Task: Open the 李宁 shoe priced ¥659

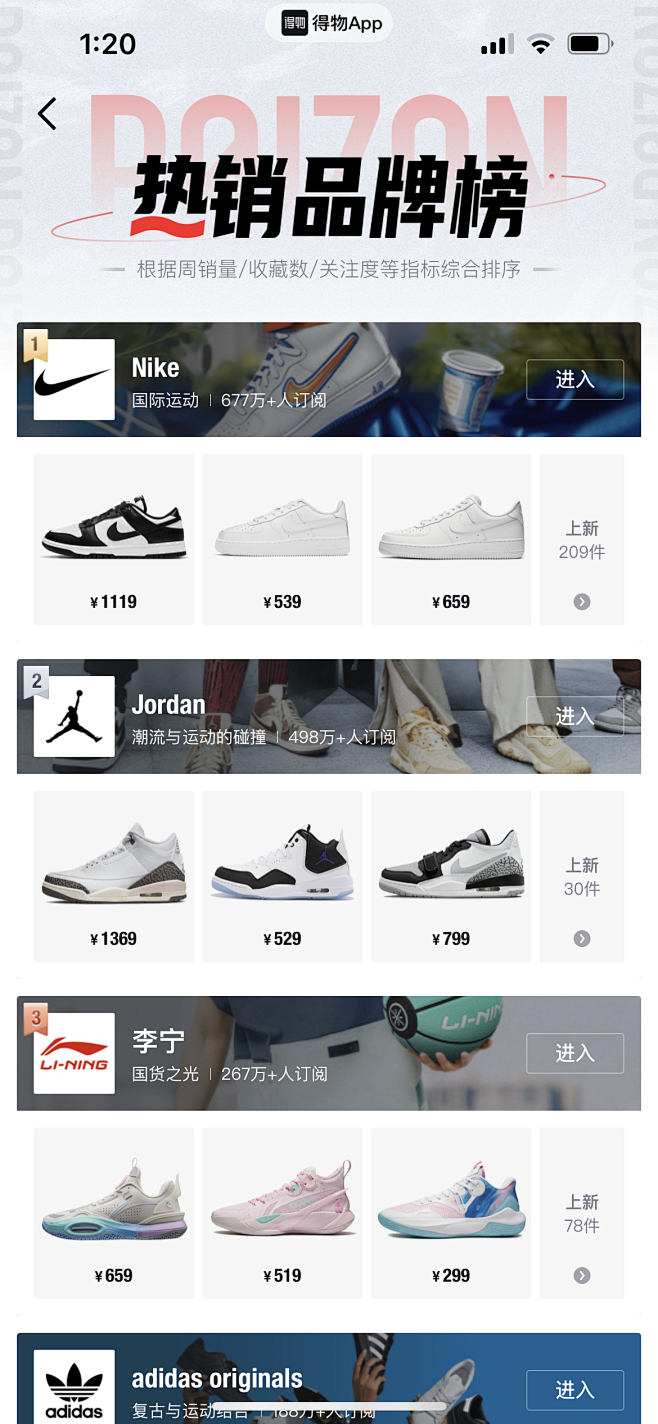Action: point(113,1213)
